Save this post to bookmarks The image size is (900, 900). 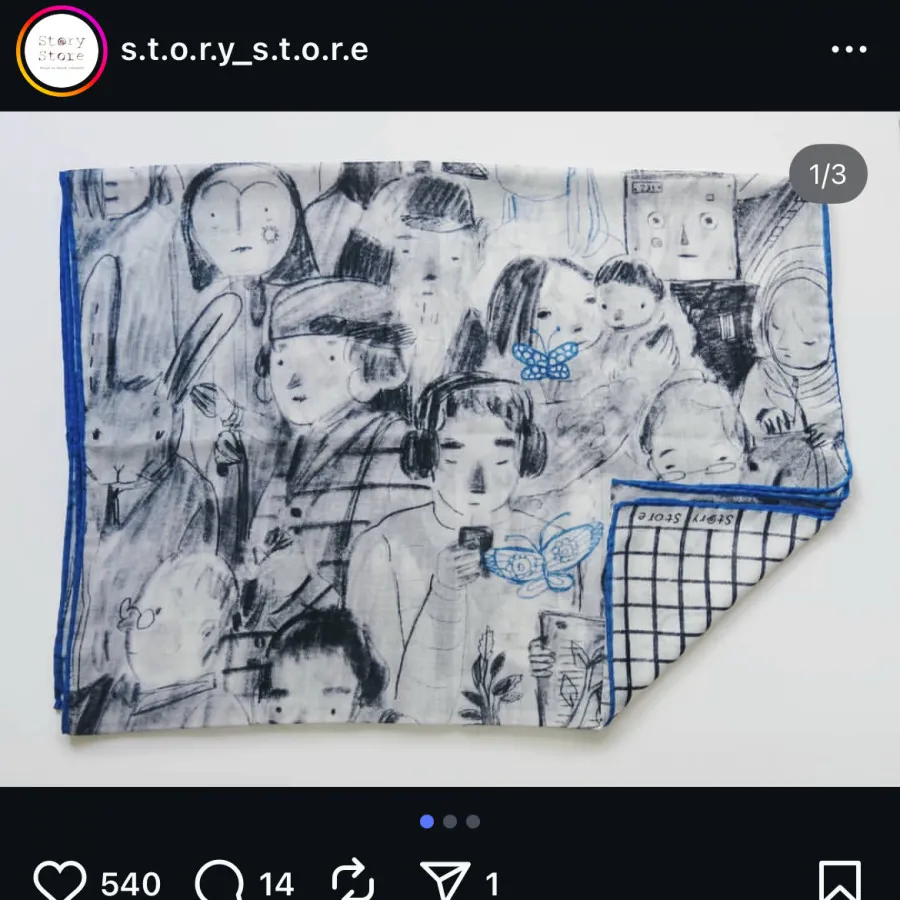pos(839,880)
